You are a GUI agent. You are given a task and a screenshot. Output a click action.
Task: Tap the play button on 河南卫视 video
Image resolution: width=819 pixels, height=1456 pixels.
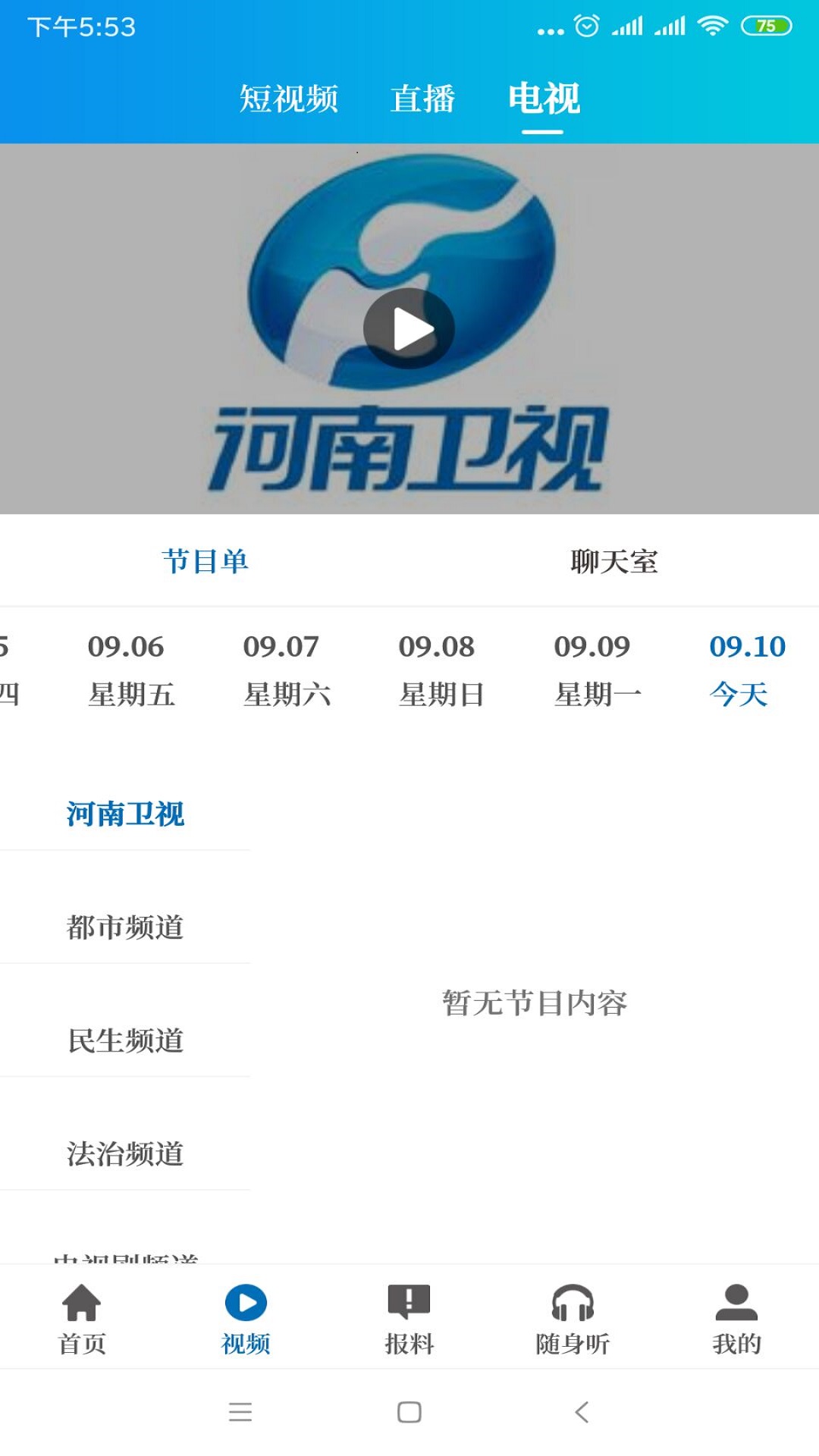coord(409,328)
